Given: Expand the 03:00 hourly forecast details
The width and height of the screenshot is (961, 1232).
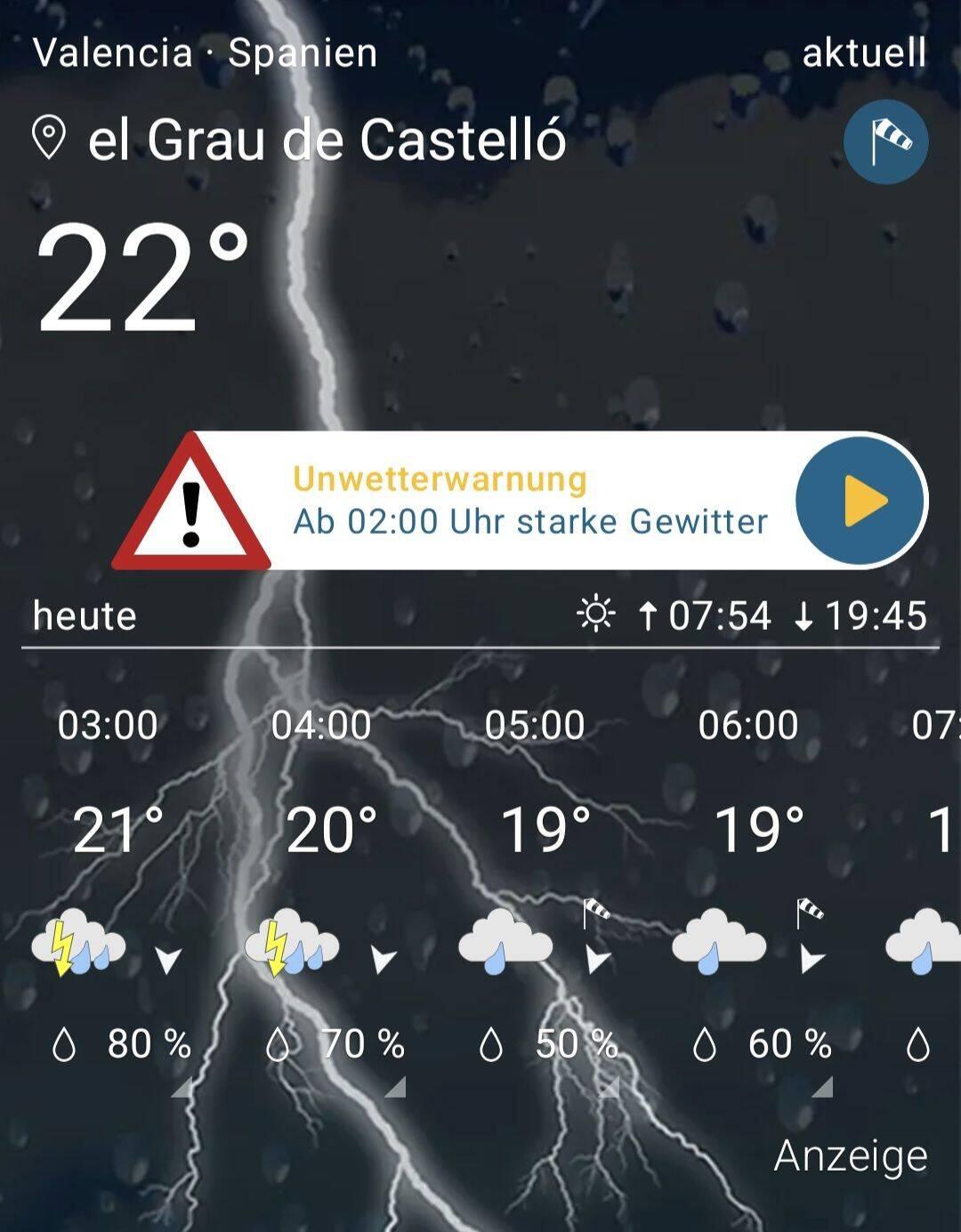Looking at the screenshot, I should pos(182,1087).
